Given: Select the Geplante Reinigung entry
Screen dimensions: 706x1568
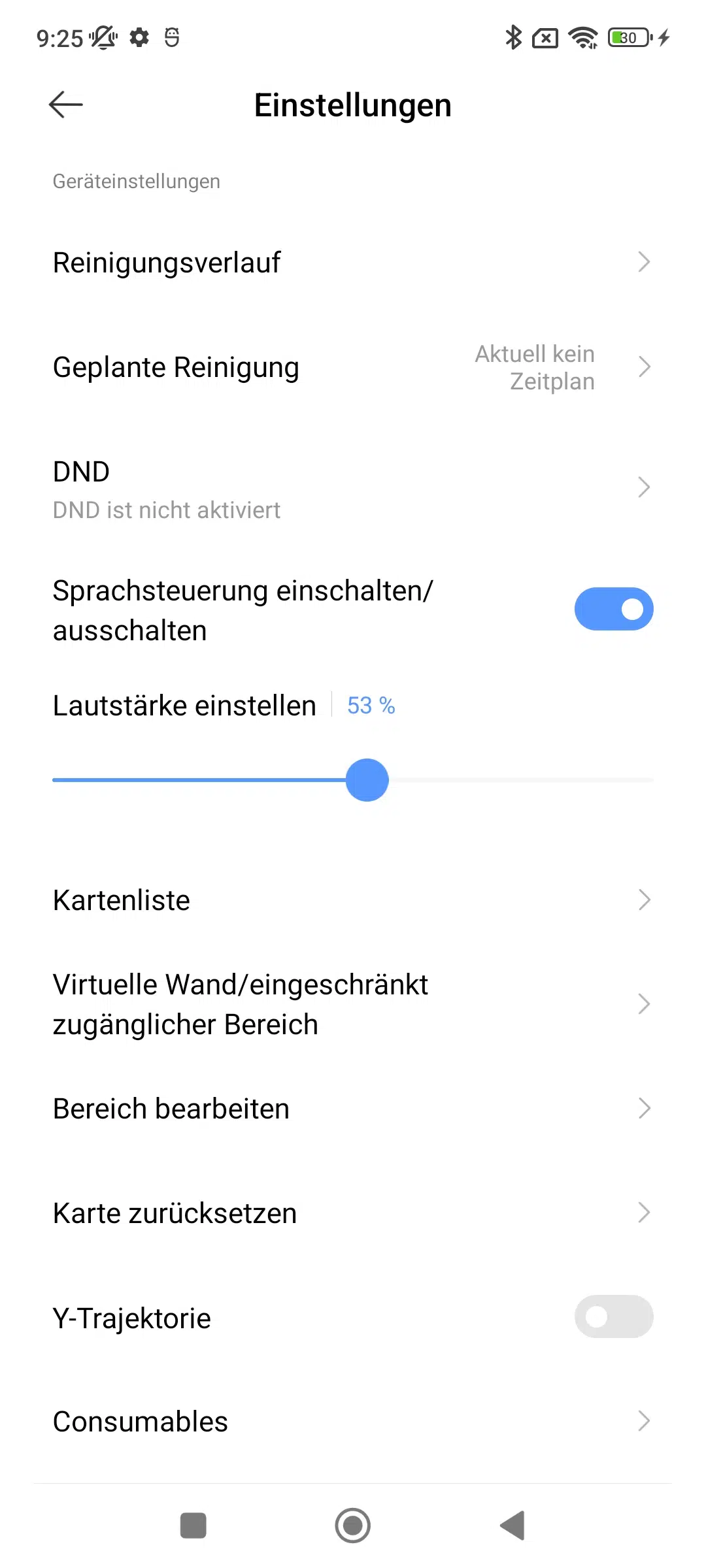Looking at the screenshot, I should [353, 367].
